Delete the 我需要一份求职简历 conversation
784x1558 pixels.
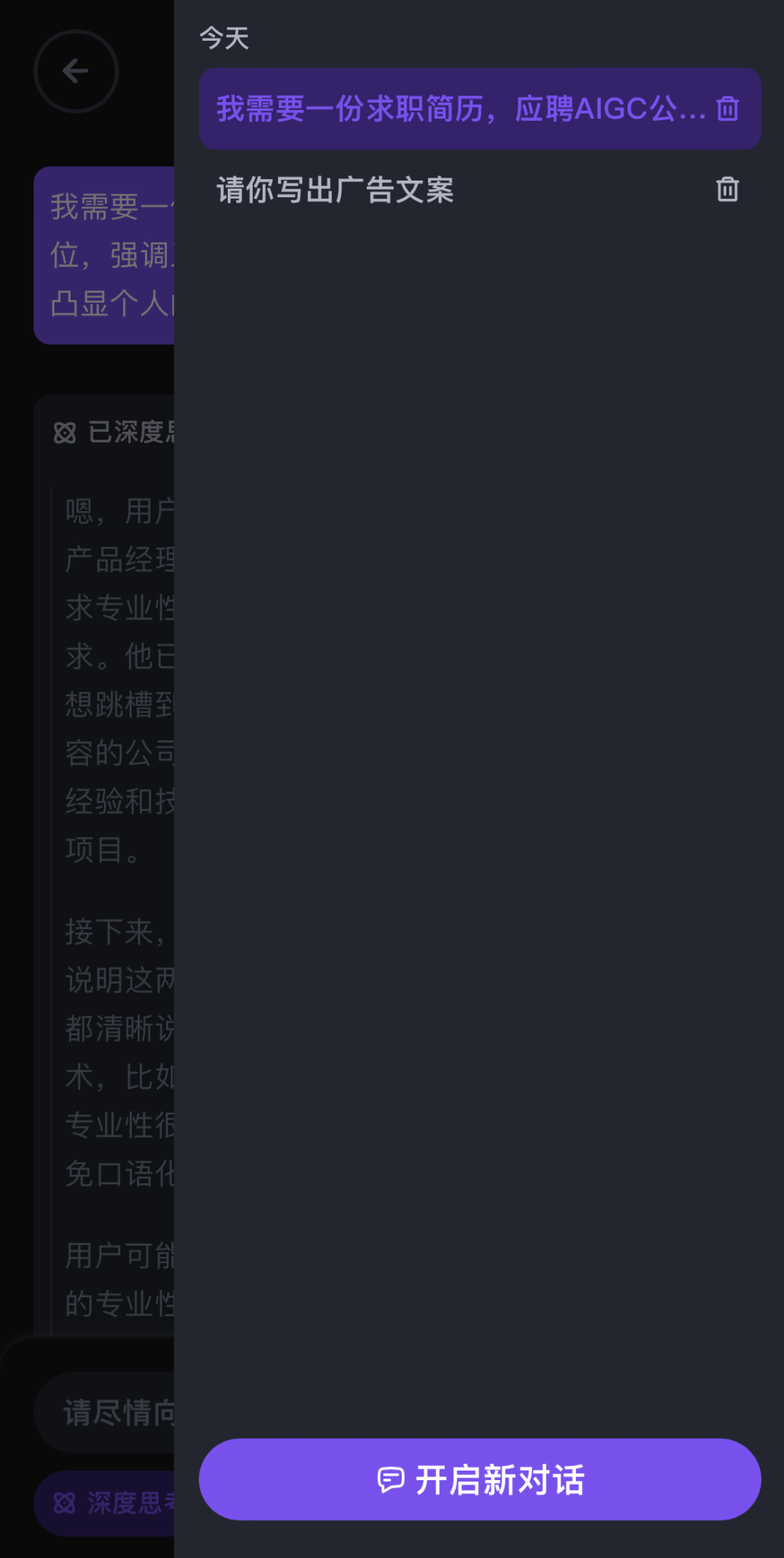click(727, 109)
